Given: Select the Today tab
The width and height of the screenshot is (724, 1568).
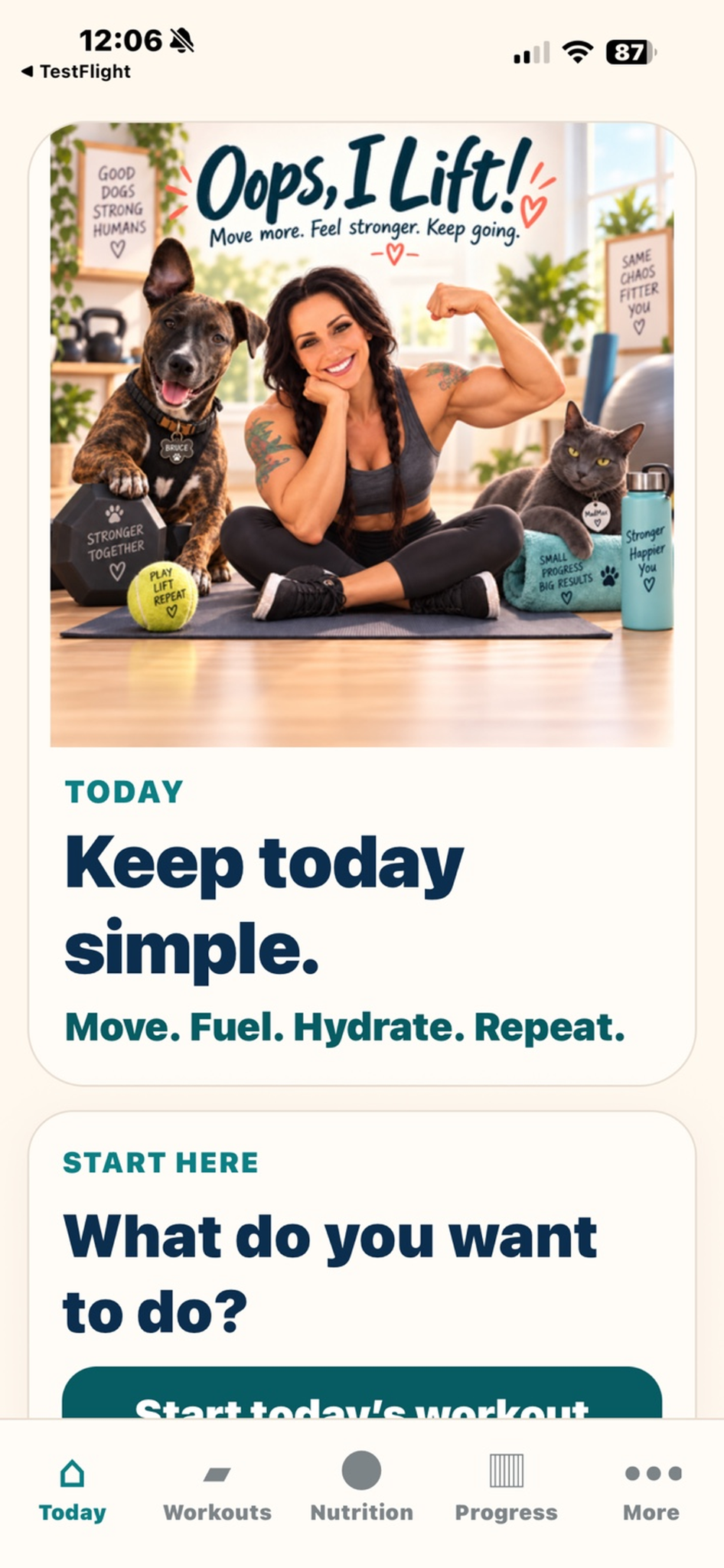Looking at the screenshot, I should click(x=73, y=1491).
